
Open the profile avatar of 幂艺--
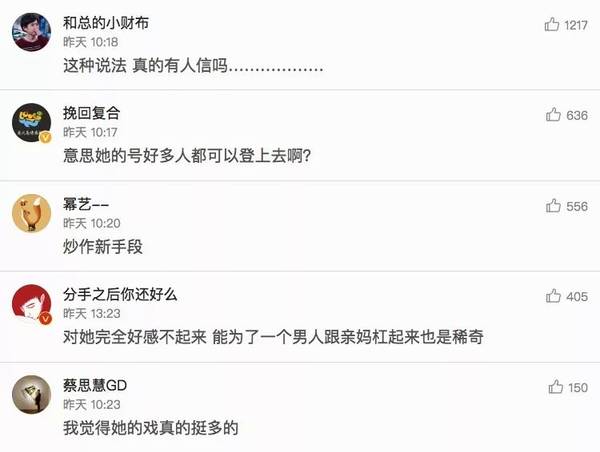point(31,215)
